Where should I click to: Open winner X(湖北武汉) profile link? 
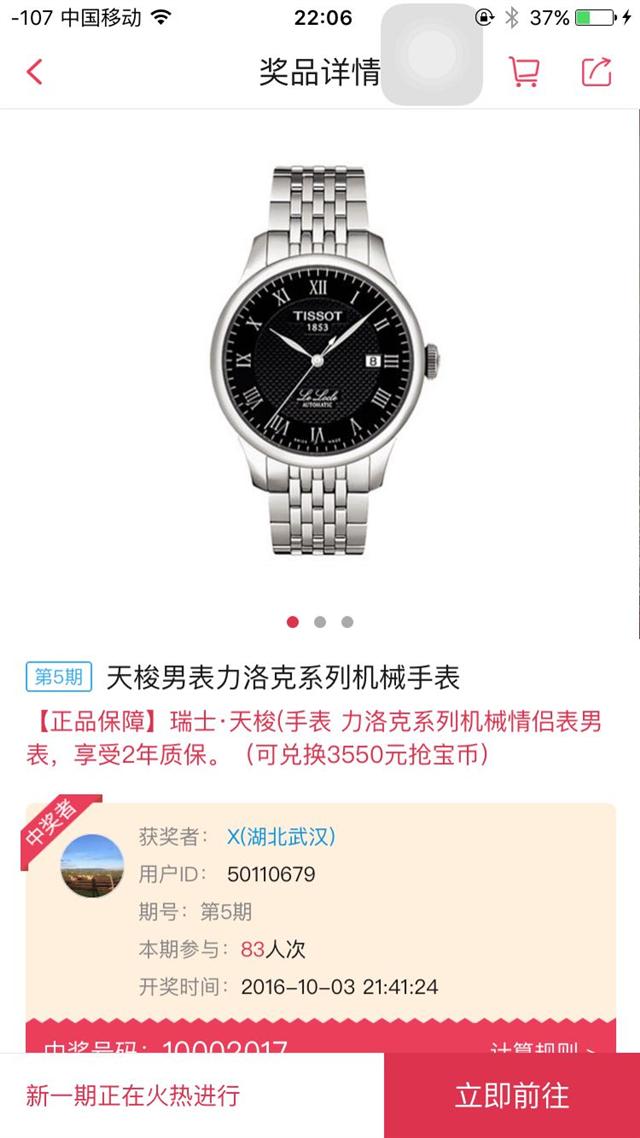pyautogui.click(x=281, y=837)
